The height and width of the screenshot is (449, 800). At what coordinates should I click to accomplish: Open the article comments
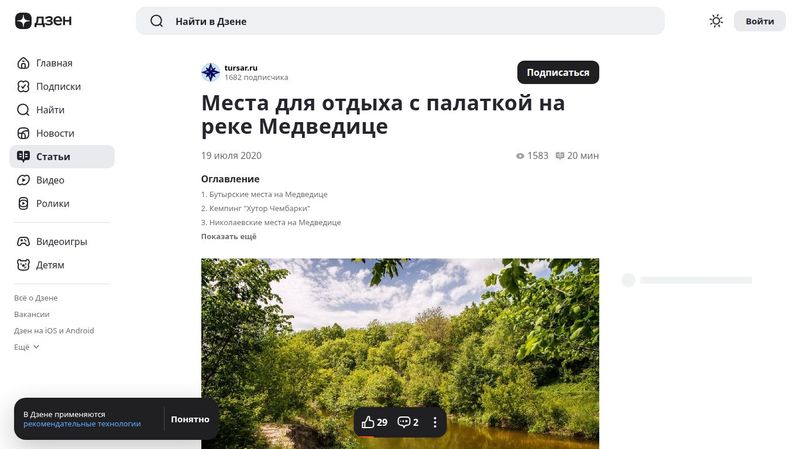point(407,422)
